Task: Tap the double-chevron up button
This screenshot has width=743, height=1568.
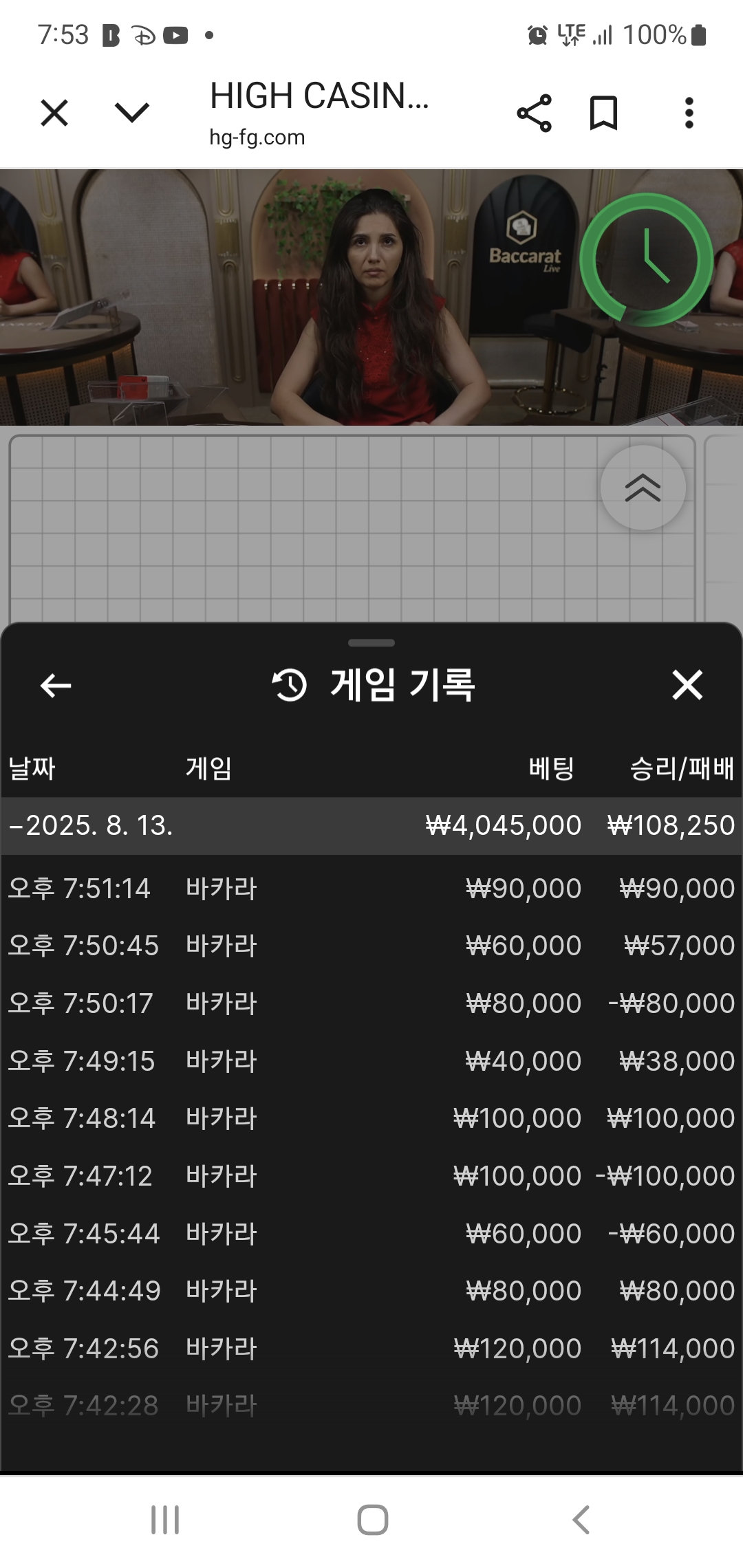Action: 643,488
